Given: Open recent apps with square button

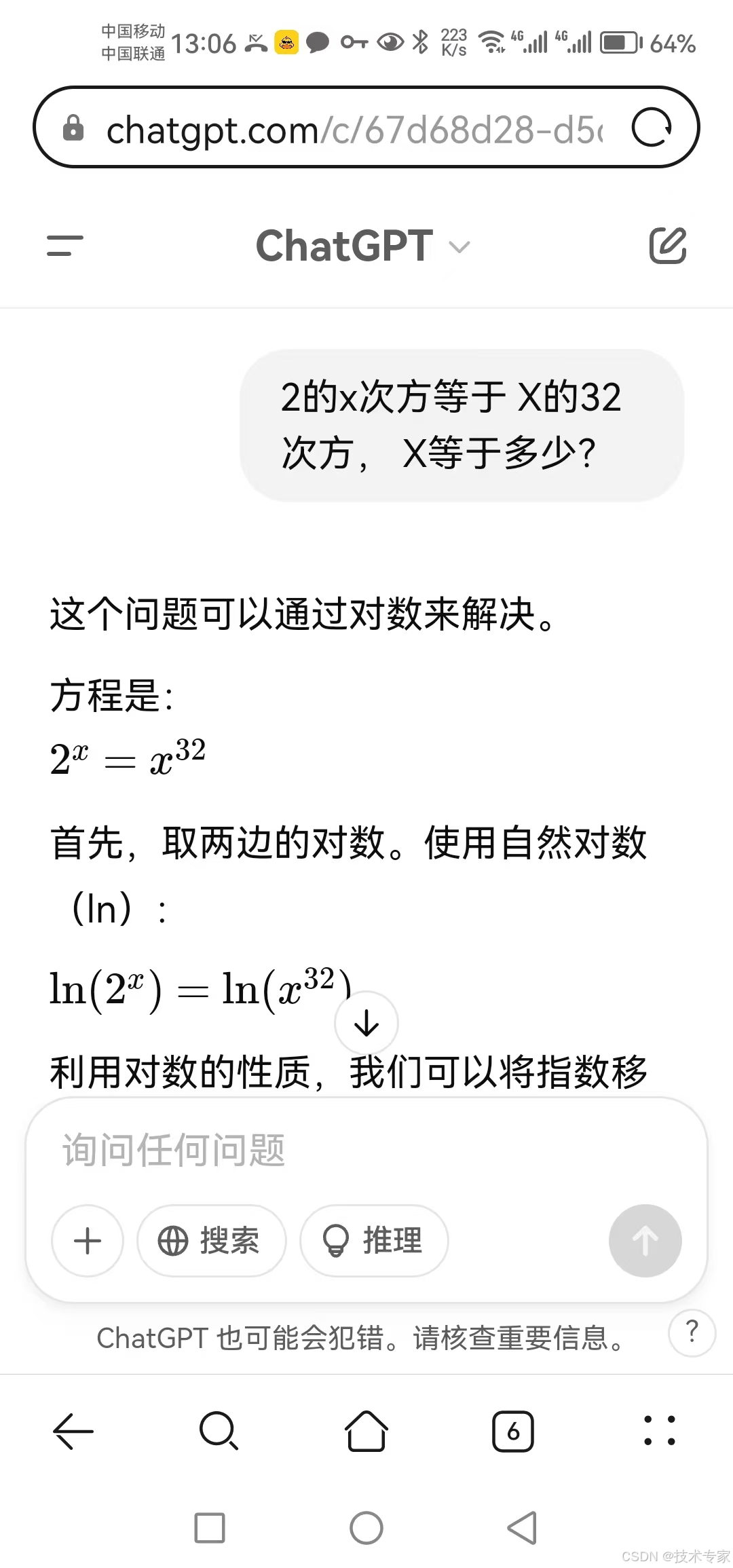Looking at the screenshot, I should coord(210,1528).
